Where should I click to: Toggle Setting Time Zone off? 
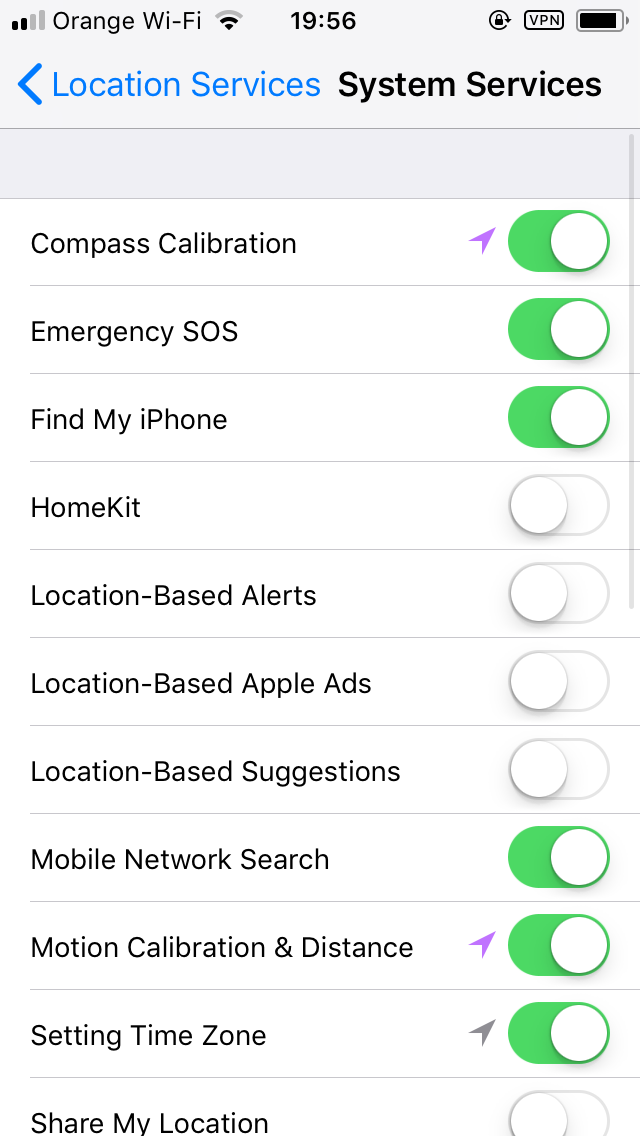pos(559,1034)
